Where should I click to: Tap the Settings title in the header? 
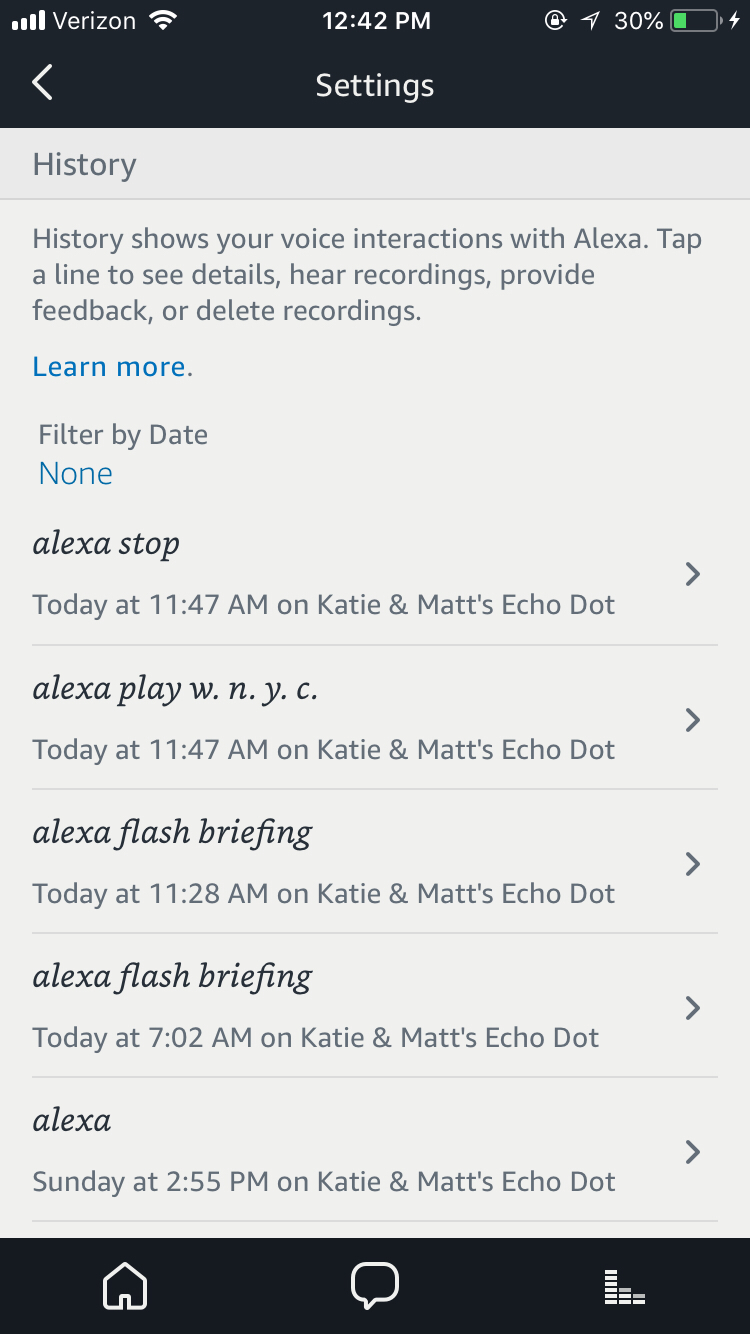tap(375, 85)
